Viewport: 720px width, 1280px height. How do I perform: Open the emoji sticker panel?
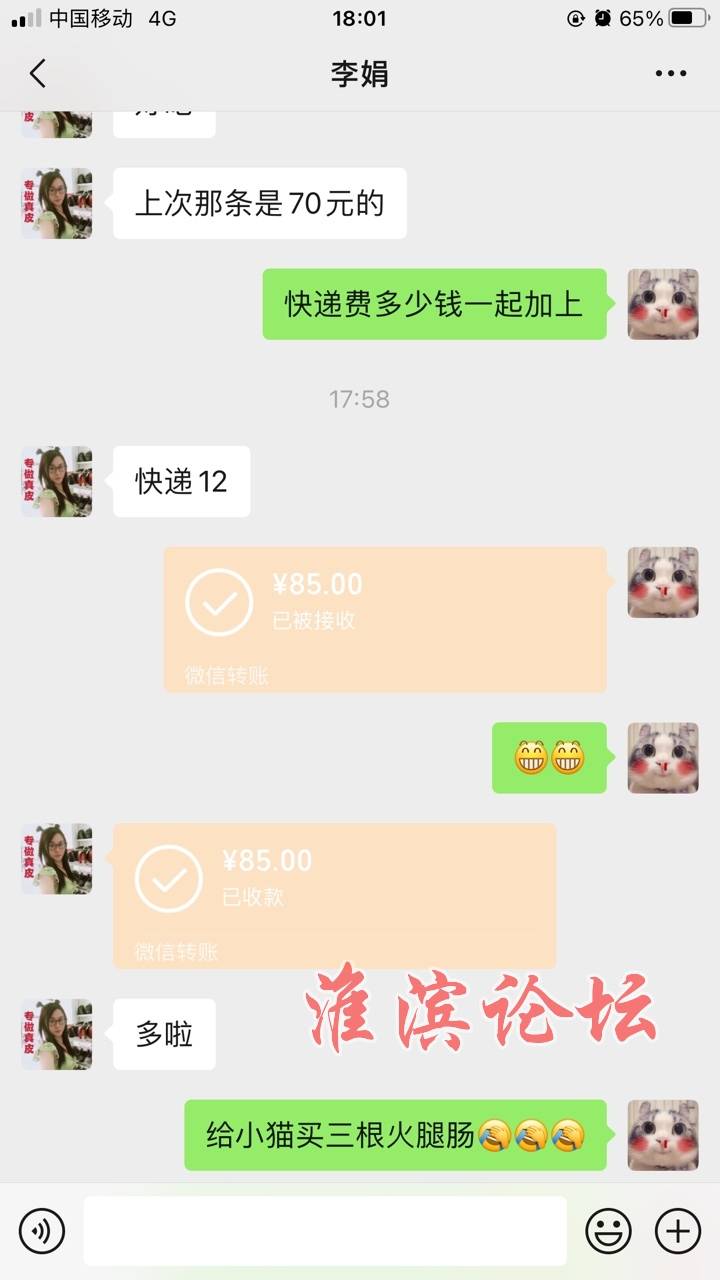pos(608,1230)
